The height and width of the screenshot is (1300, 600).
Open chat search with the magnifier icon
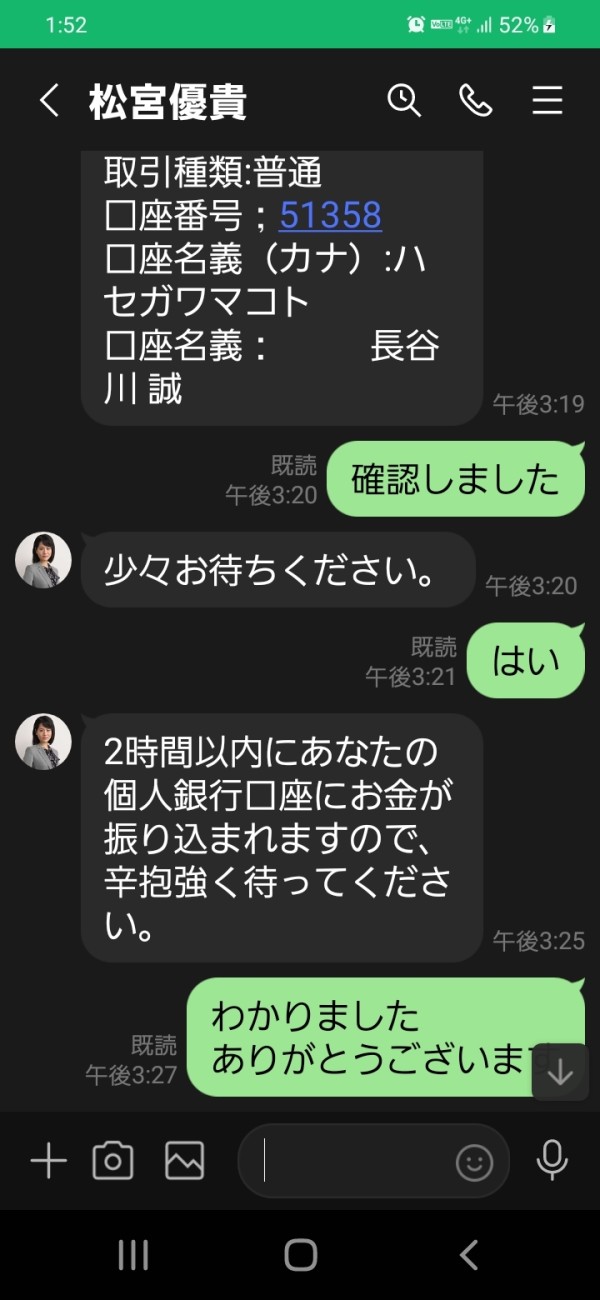(404, 100)
